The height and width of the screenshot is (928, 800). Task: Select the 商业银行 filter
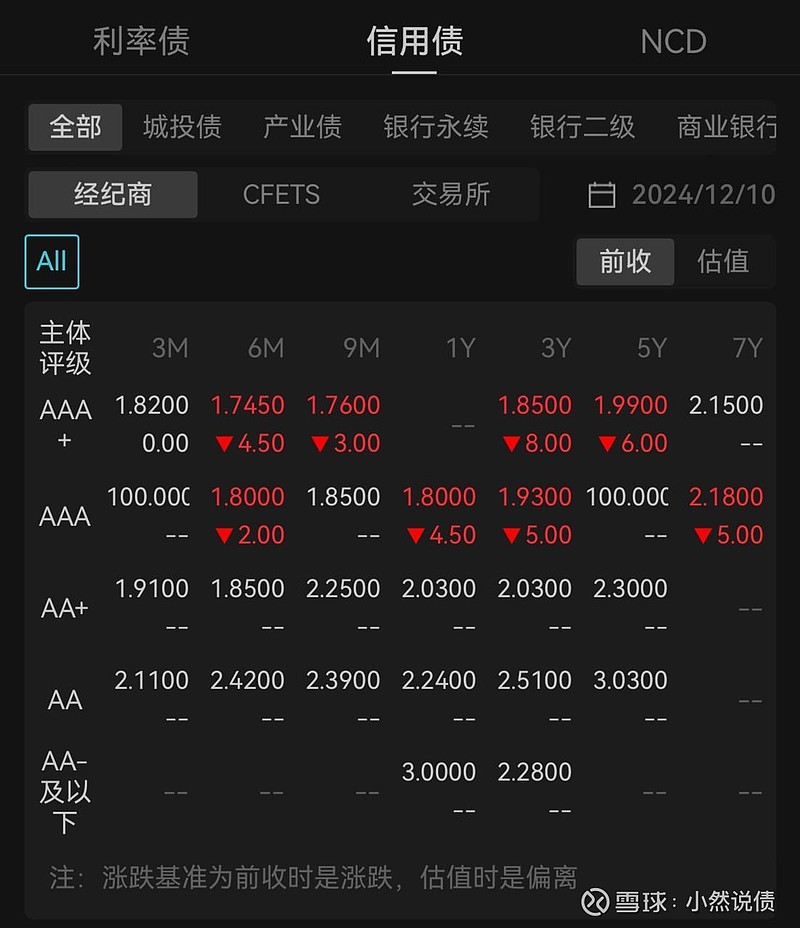[726, 127]
